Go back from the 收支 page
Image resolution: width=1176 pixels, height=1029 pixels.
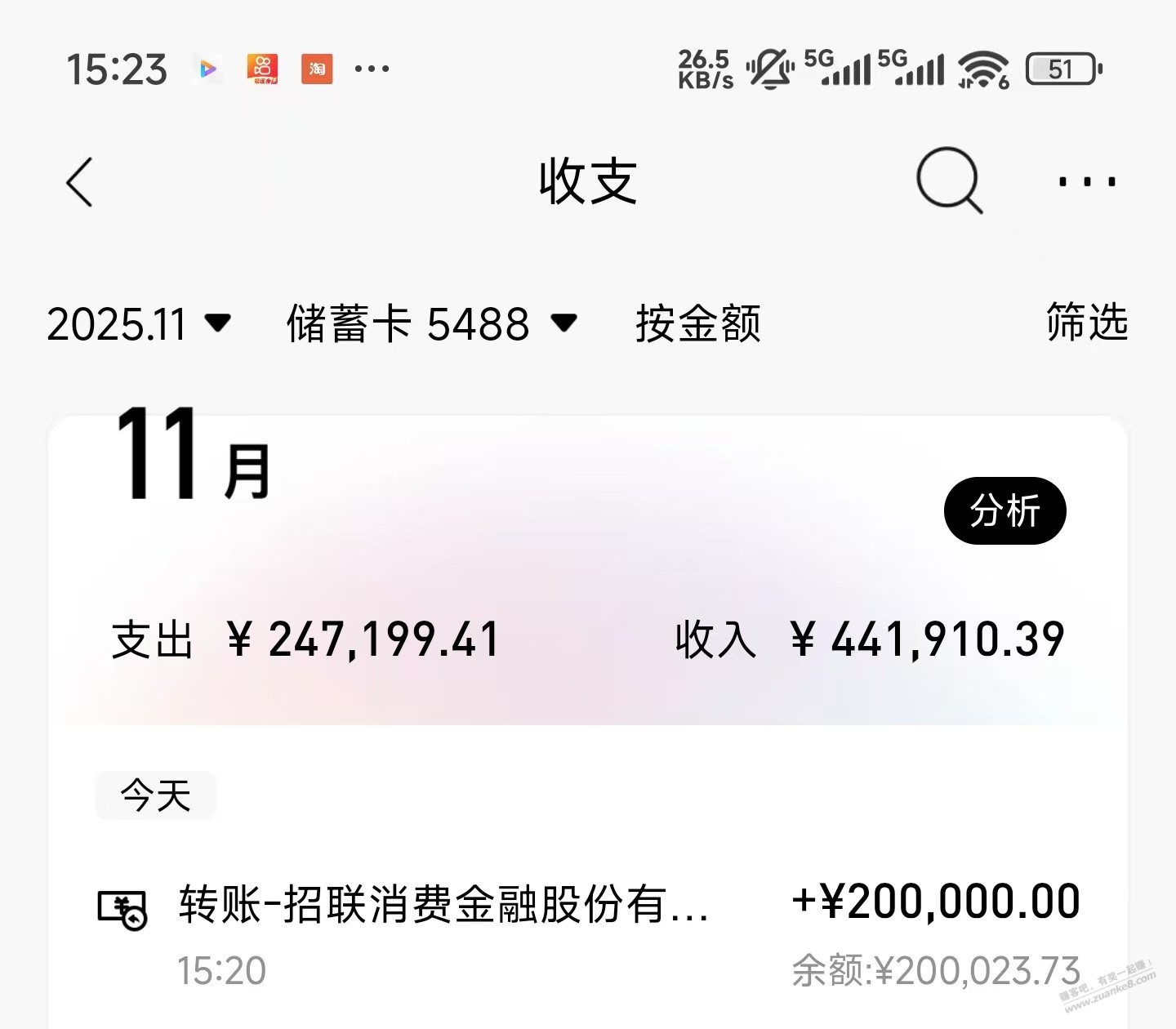[x=80, y=181]
